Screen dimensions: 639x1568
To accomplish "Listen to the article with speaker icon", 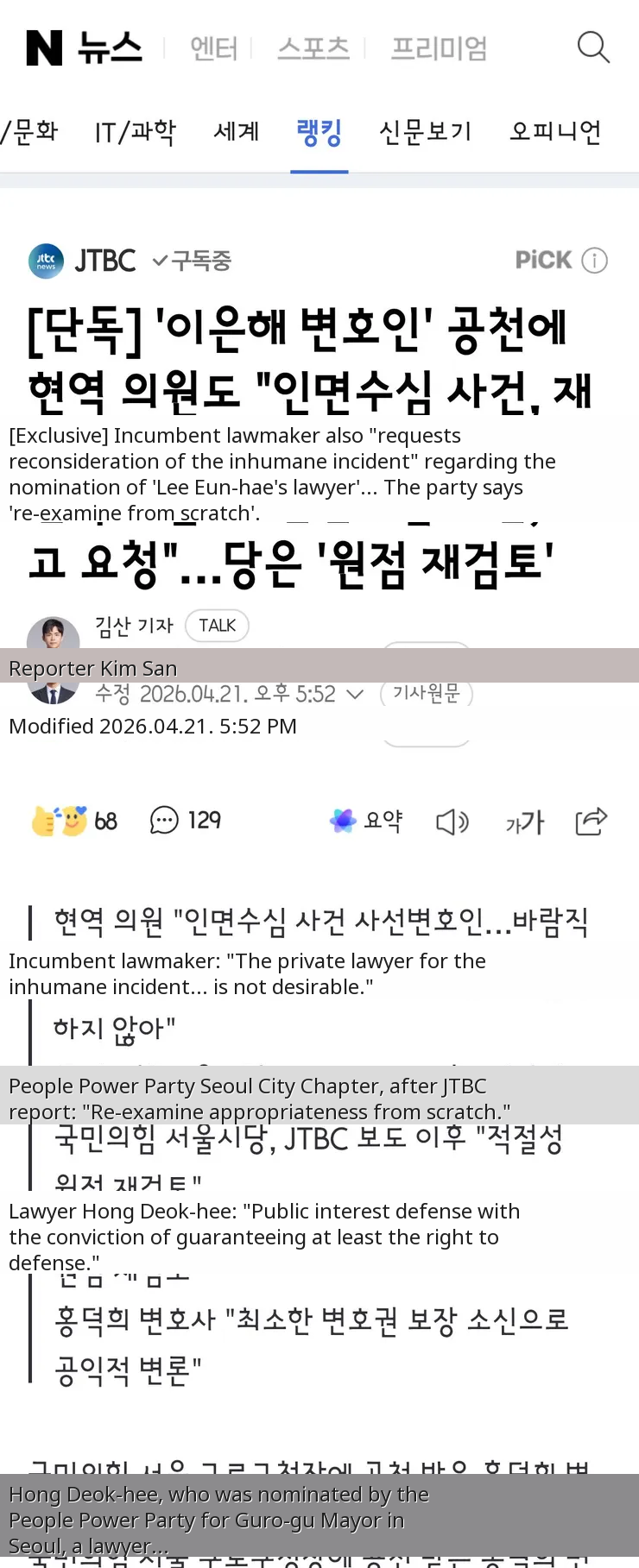I will [x=452, y=822].
